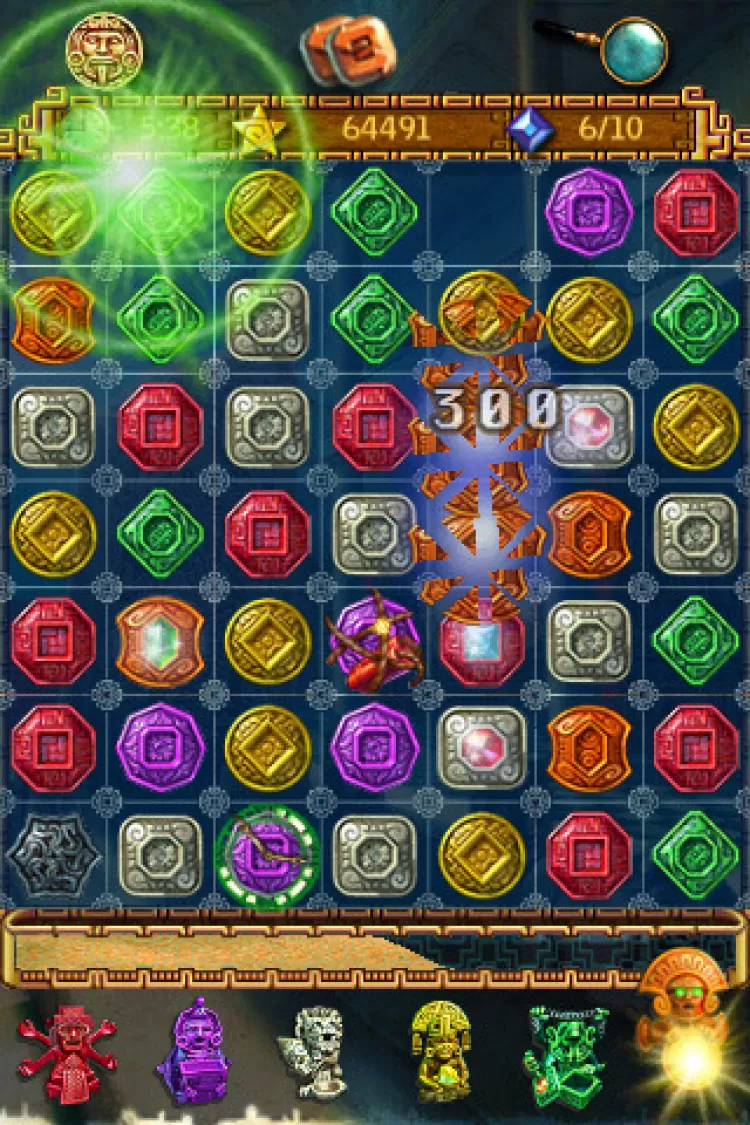Image resolution: width=750 pixels, height=1125 pixels.
Task: Select the orange tile holding a green gem
Action: (160, 641)
